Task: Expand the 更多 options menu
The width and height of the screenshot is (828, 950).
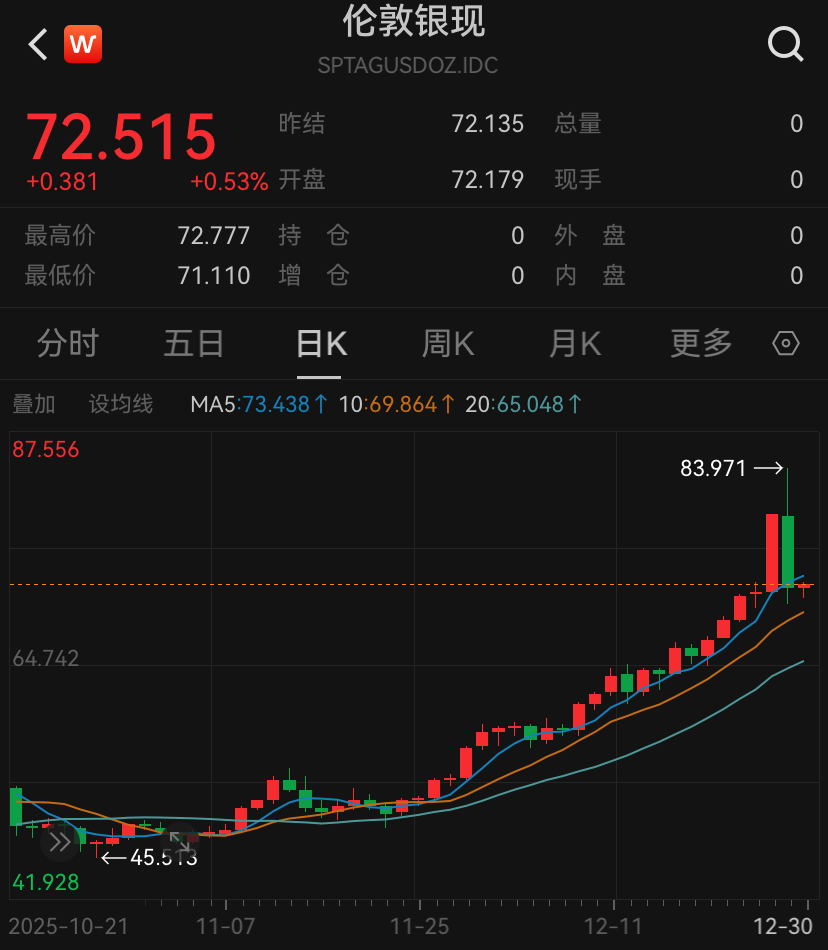Action: tap(701, 343)
